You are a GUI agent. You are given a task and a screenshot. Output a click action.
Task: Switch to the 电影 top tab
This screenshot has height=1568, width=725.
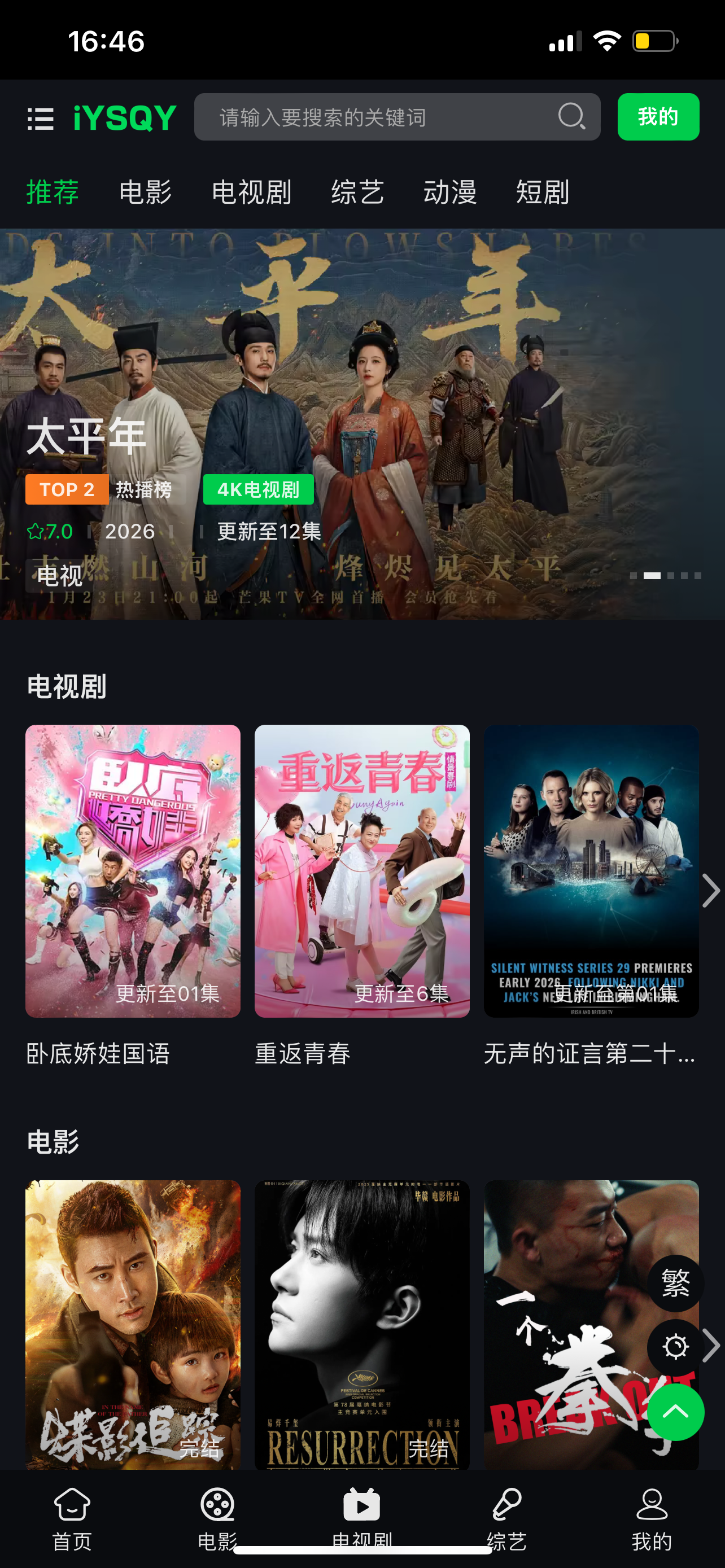[145, 192]
